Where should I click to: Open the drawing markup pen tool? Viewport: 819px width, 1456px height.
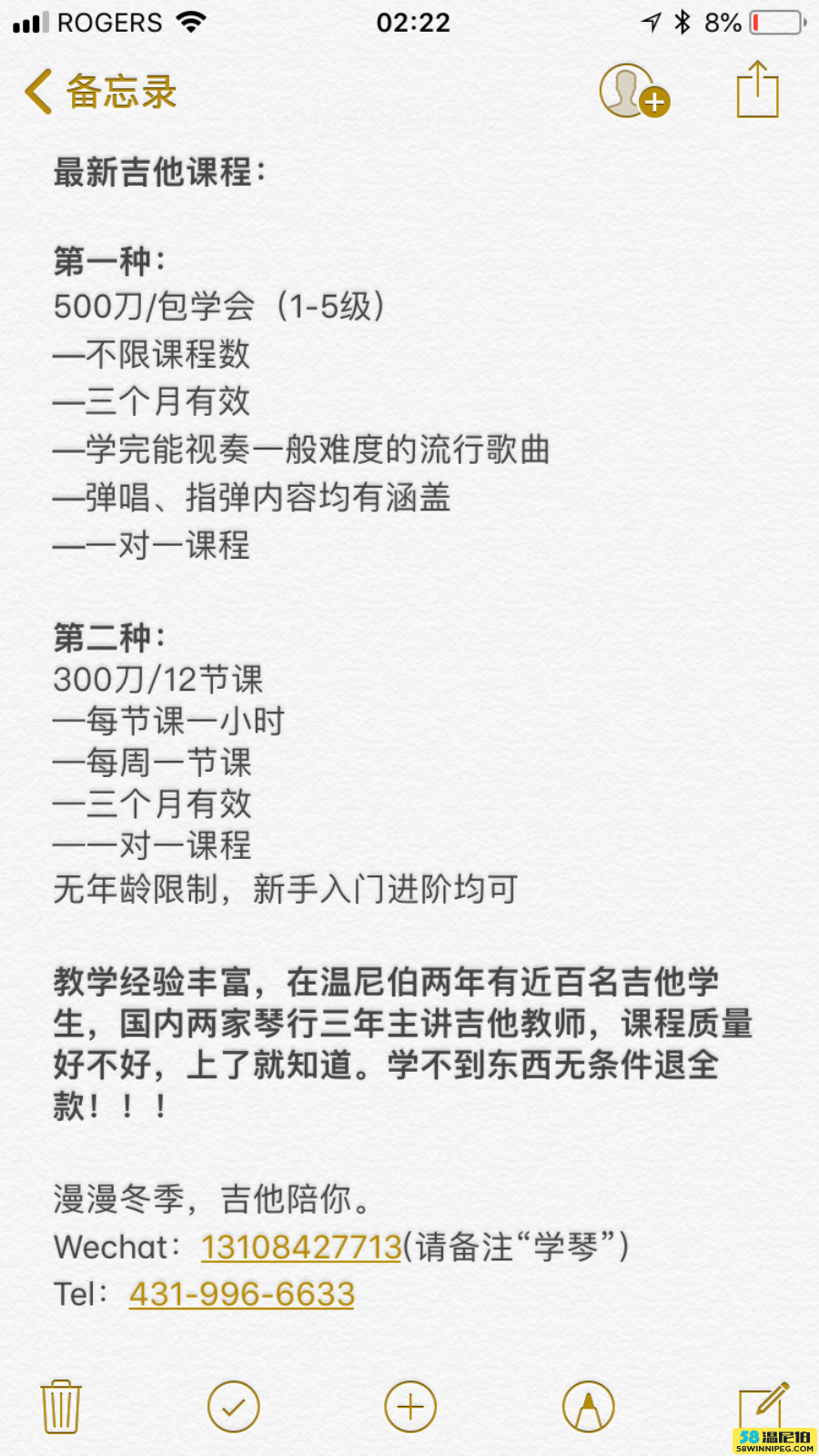coord(589,1407)
